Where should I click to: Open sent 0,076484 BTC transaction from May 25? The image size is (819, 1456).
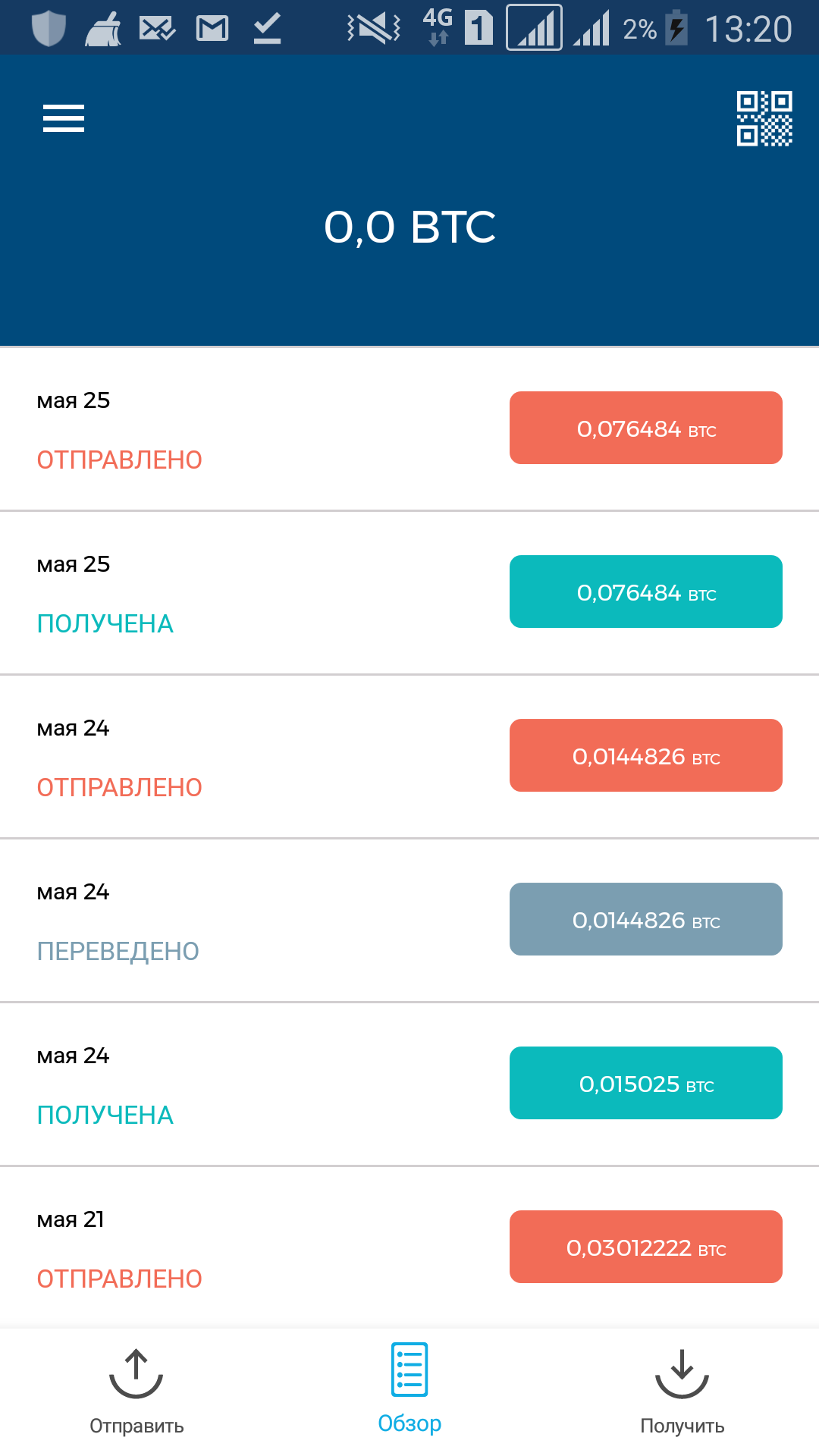click(x=409, y=428)
